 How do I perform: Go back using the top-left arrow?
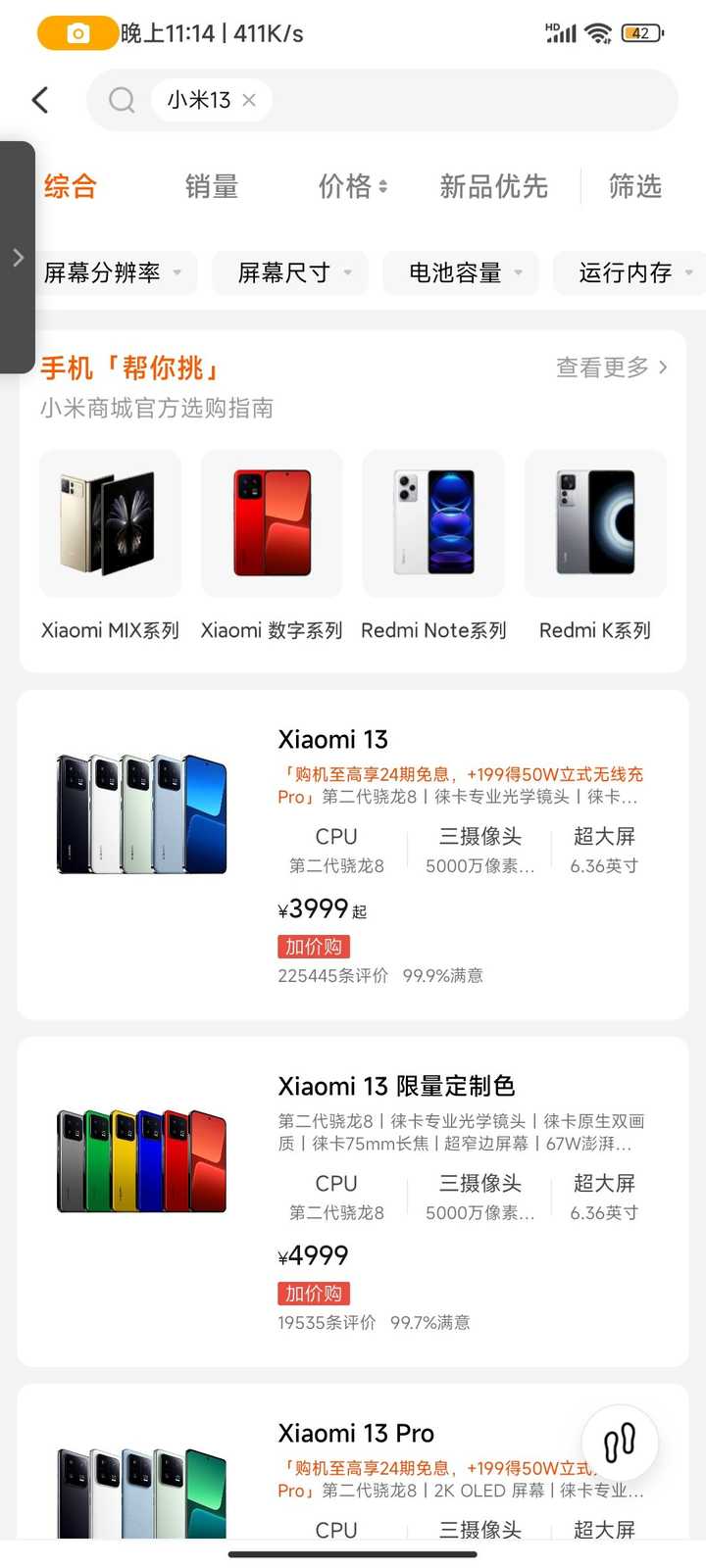40,100
